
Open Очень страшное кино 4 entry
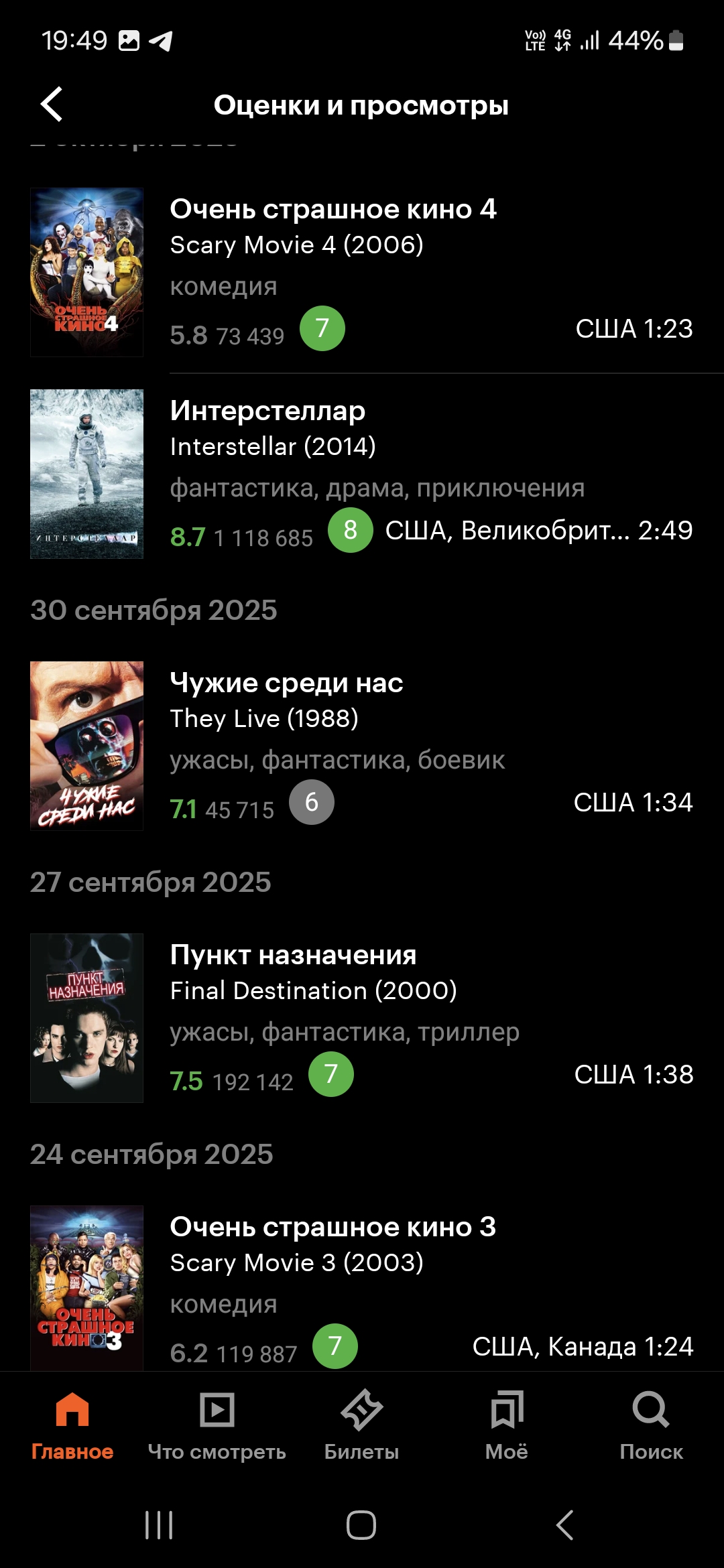point(362,271)
